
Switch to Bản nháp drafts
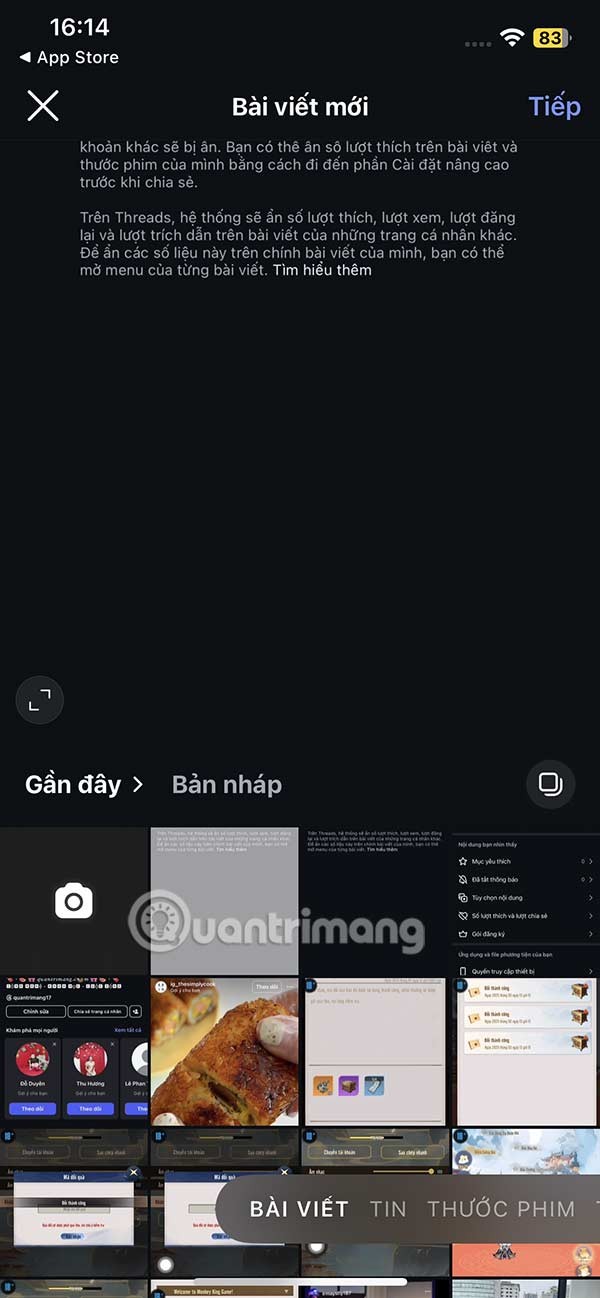coord(227,784)
